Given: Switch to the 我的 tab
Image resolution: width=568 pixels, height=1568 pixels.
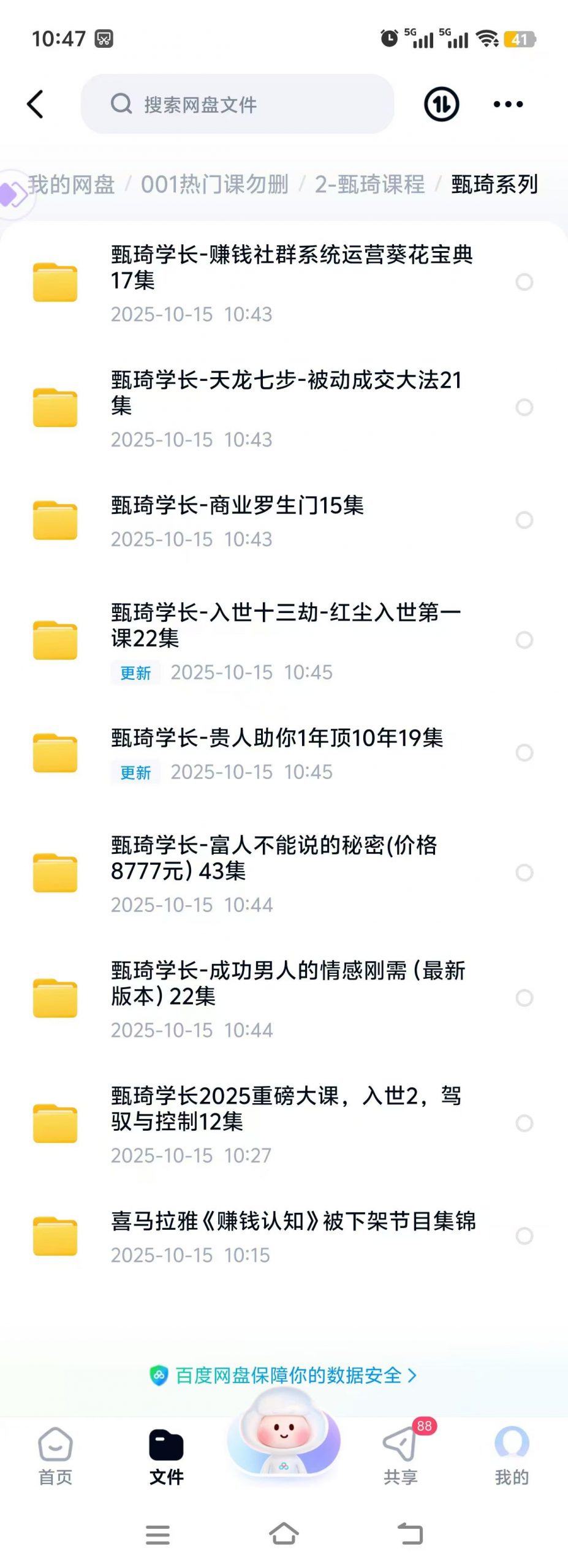Looking at the screenshot, I should (512, 1457).
